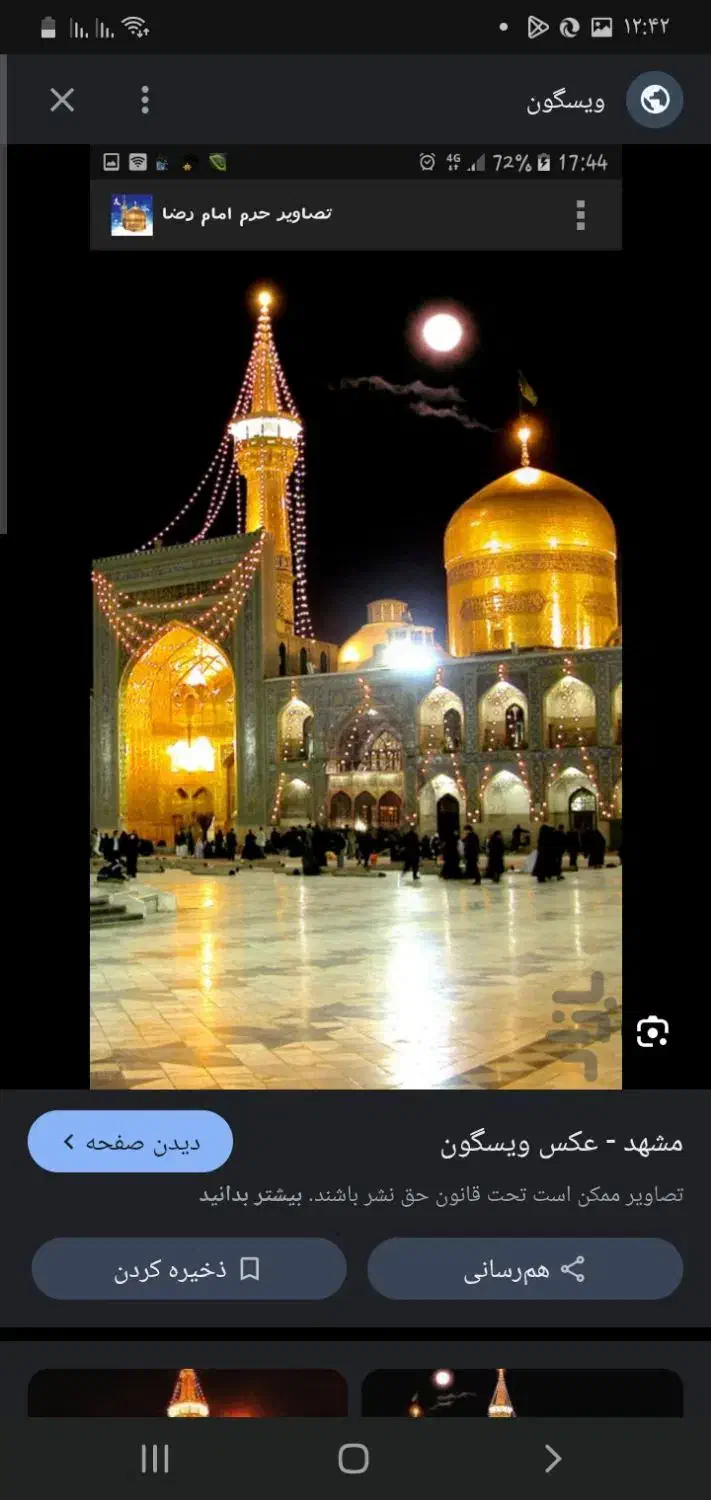Save the image with ذخیره کردن
This screenshot has width=711, height=1500.
pos(189,1270)
